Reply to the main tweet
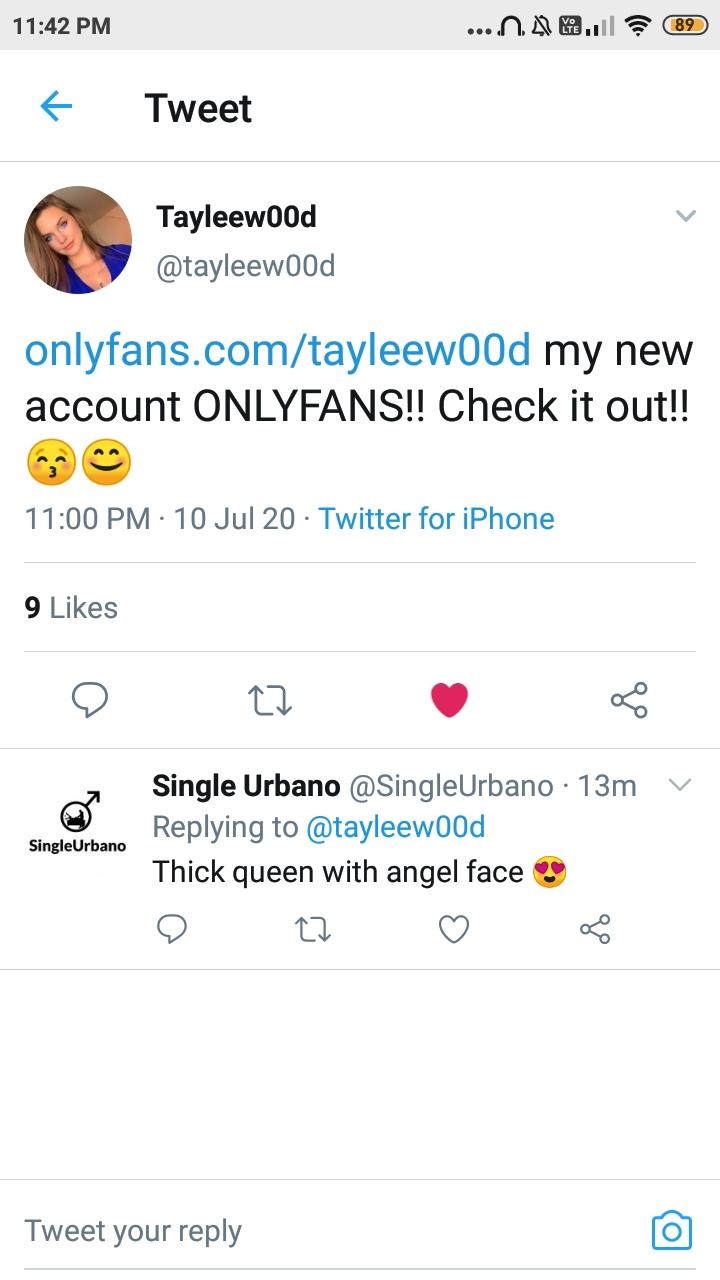The width and height of the screenshot is (720, 1280). [90, 700]
